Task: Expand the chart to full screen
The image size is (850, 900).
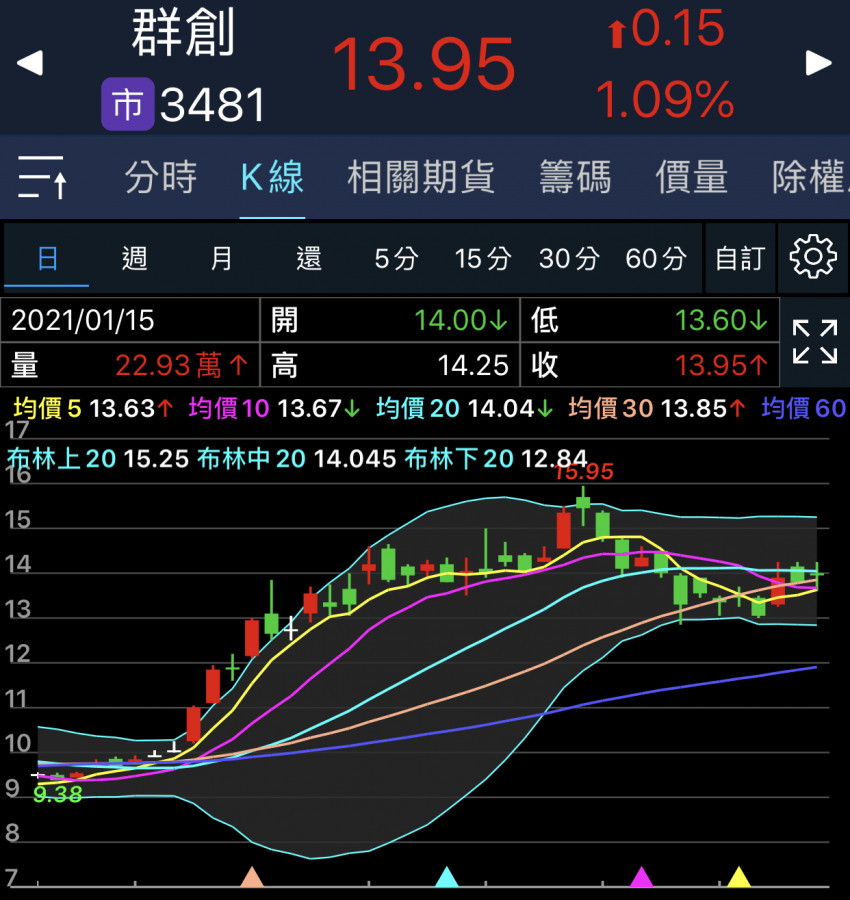Action: coord(814,342)
